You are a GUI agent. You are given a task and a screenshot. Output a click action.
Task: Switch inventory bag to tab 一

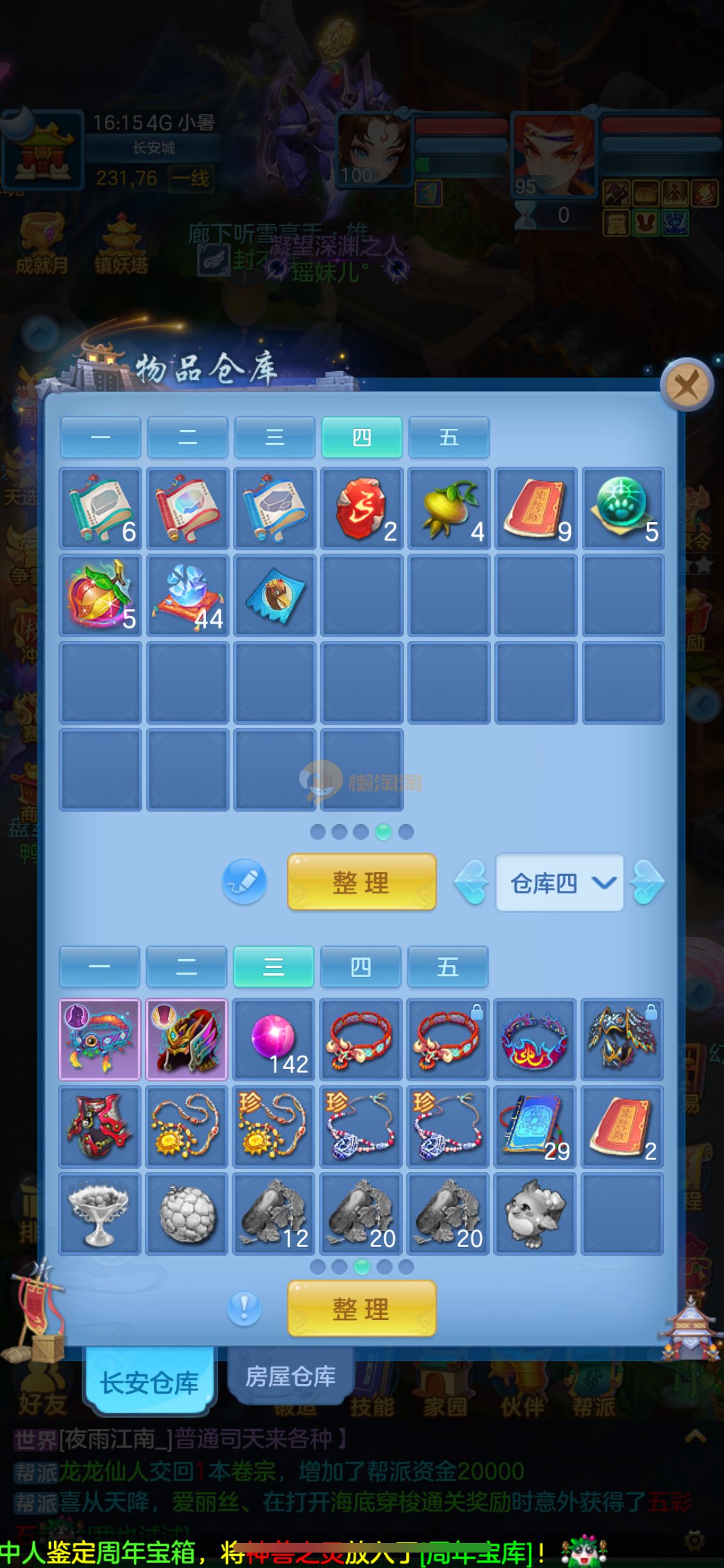click(x=99, y=966)
